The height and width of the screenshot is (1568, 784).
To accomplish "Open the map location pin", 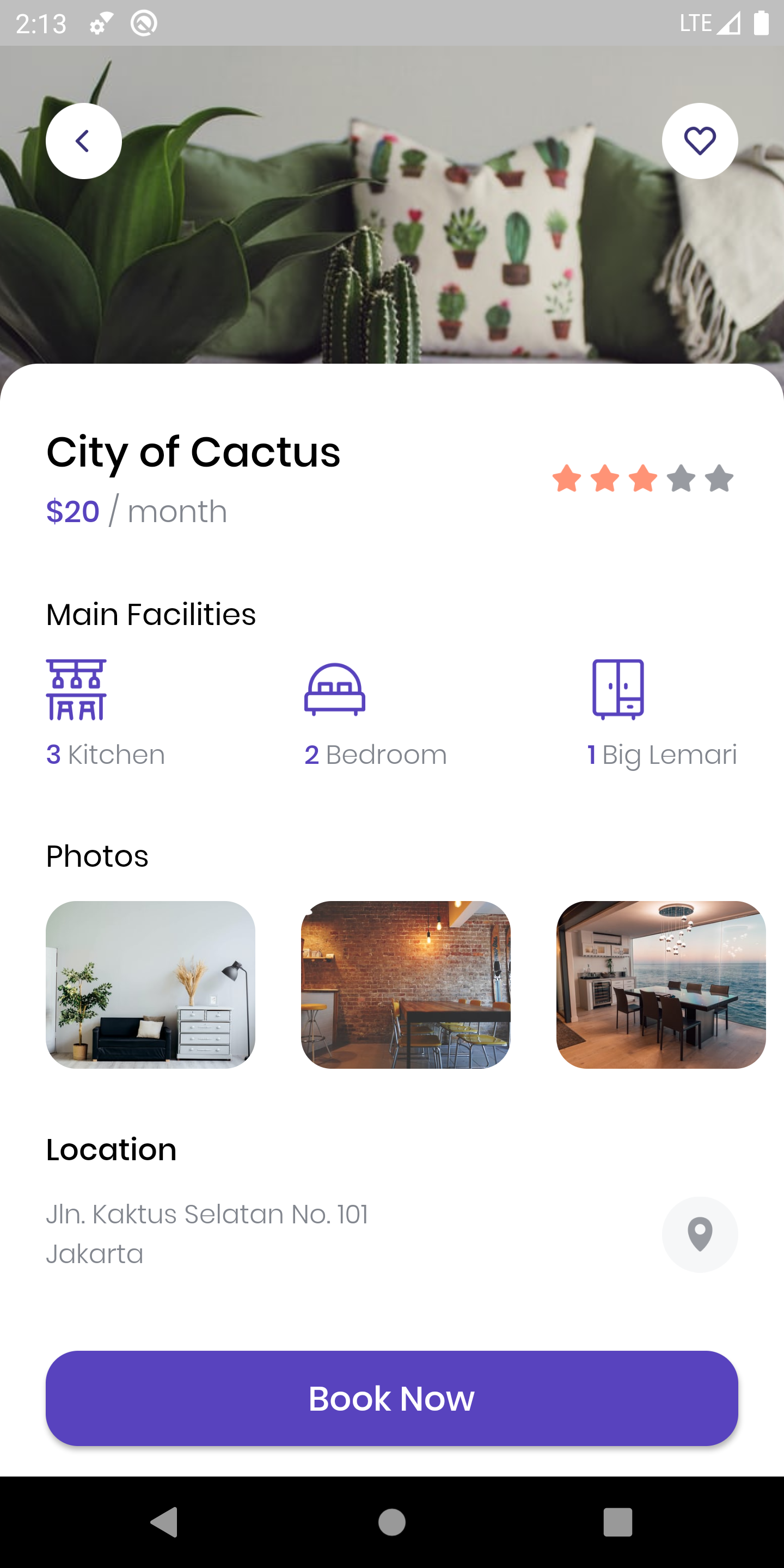I will (x=700, y=1234).
